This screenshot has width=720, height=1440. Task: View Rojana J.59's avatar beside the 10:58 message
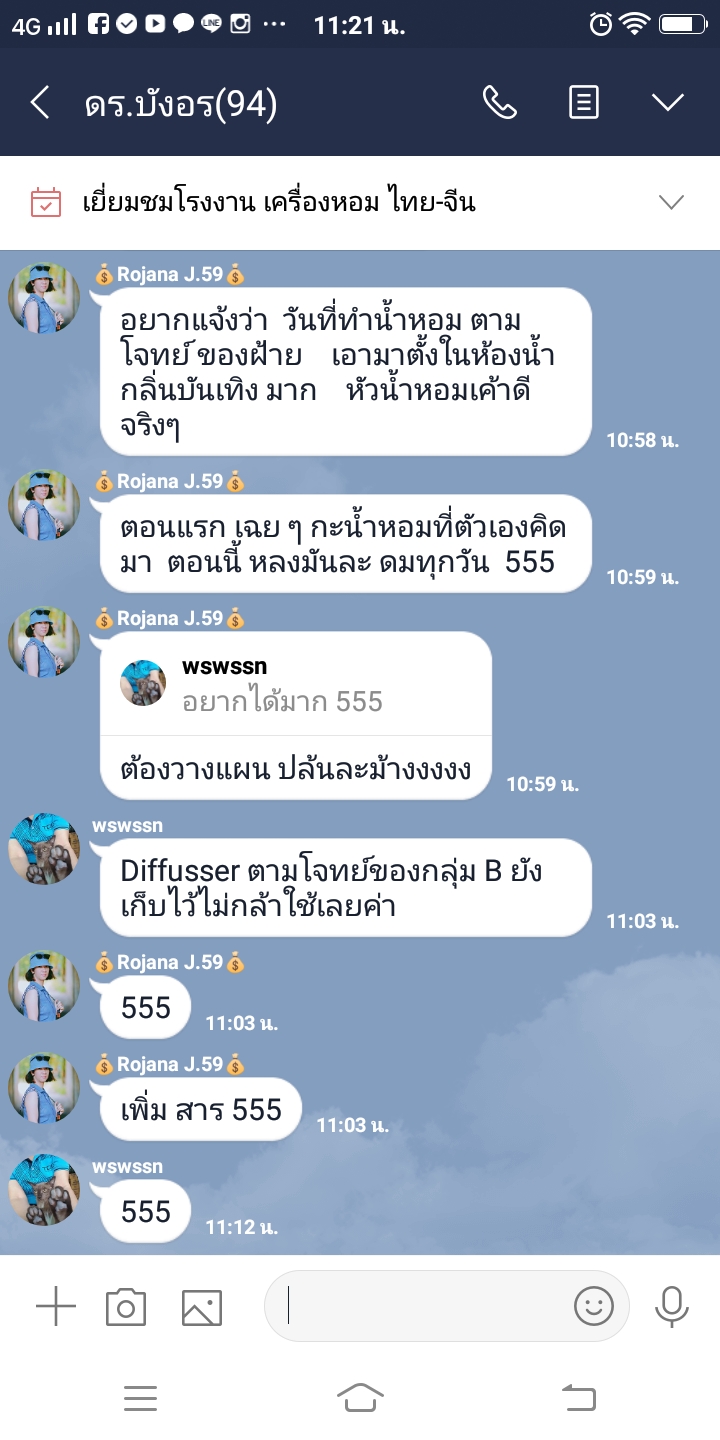click(x=44, y=298)
